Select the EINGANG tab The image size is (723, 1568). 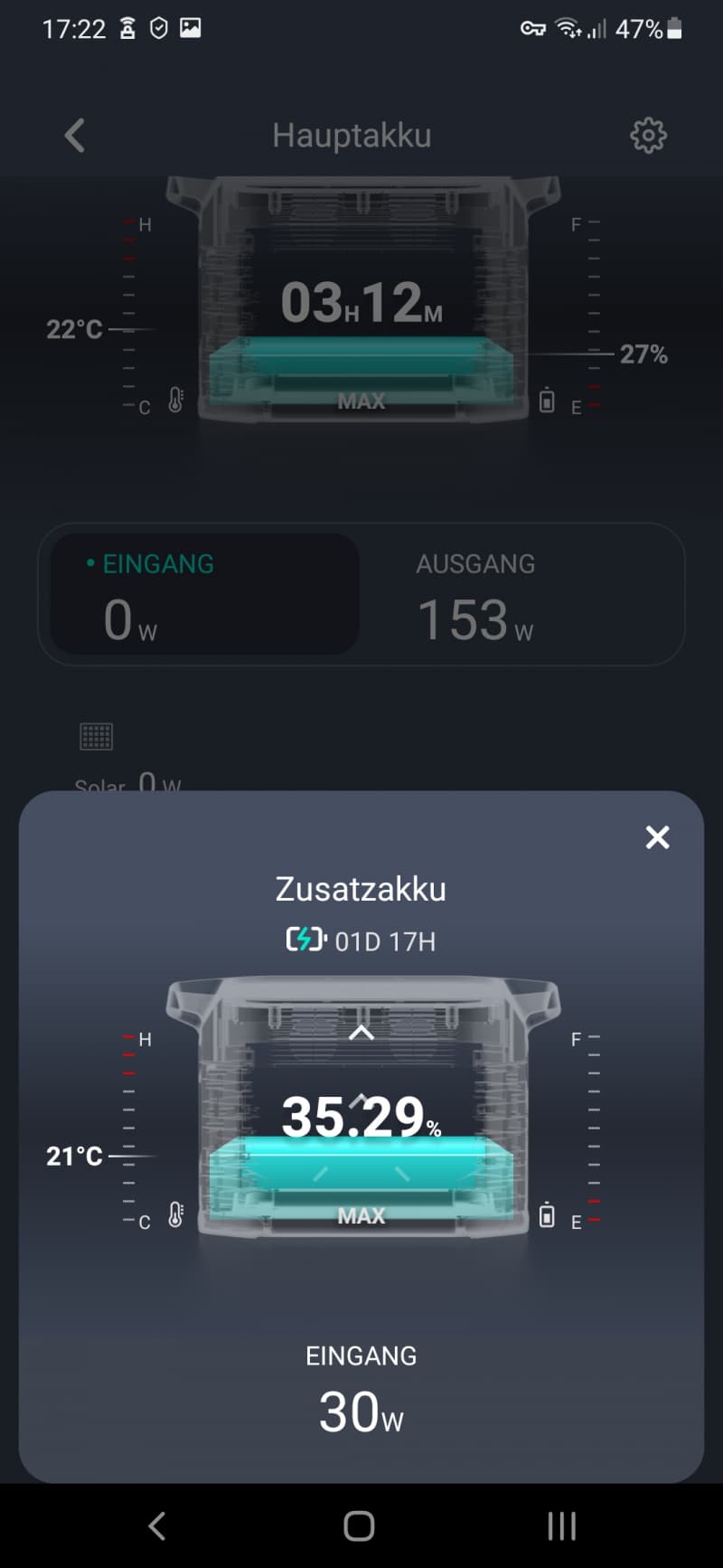pyautogui.click(x=205, y=594)
